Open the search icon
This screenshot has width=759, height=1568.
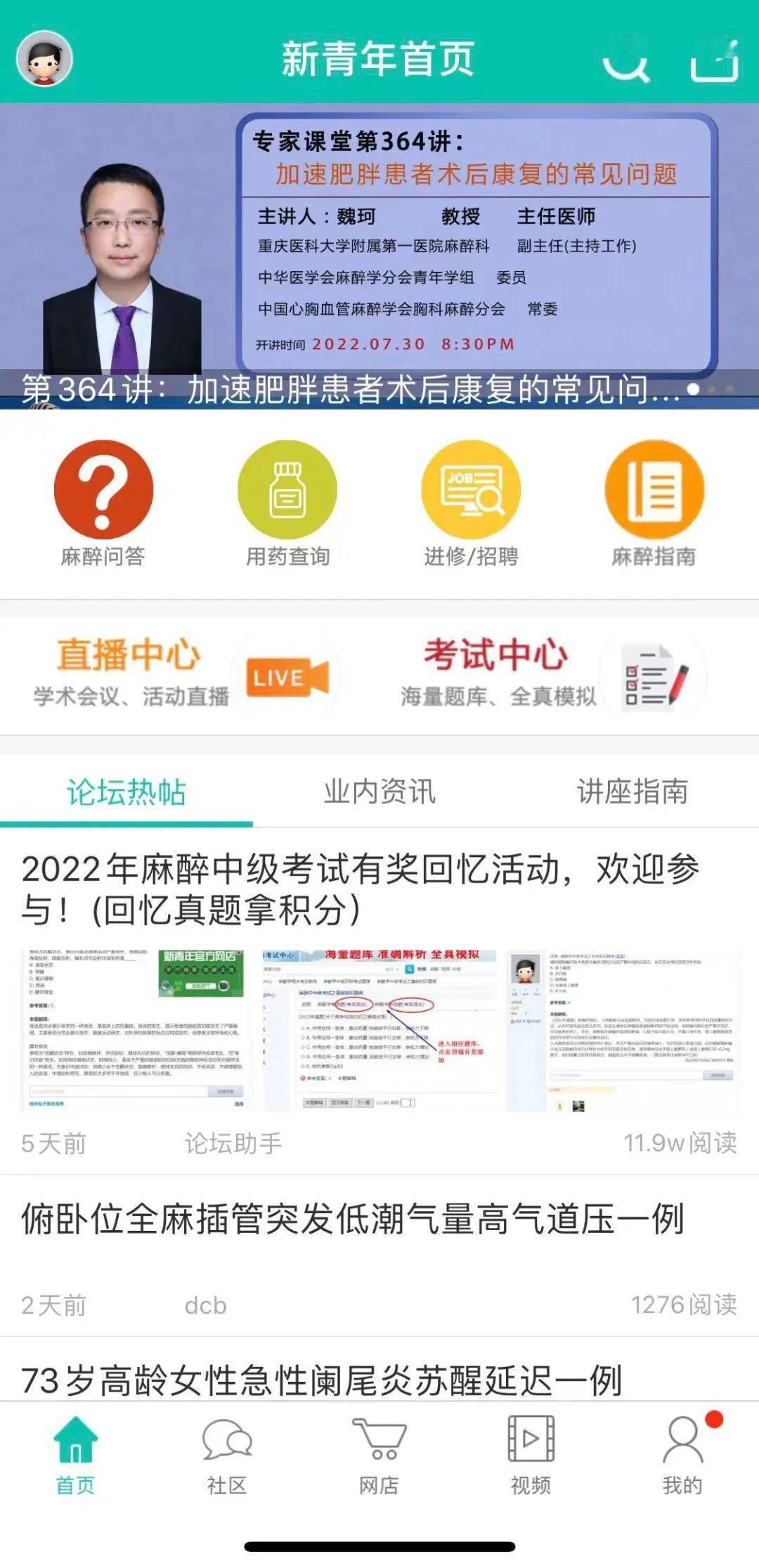(x=625, y=63)
